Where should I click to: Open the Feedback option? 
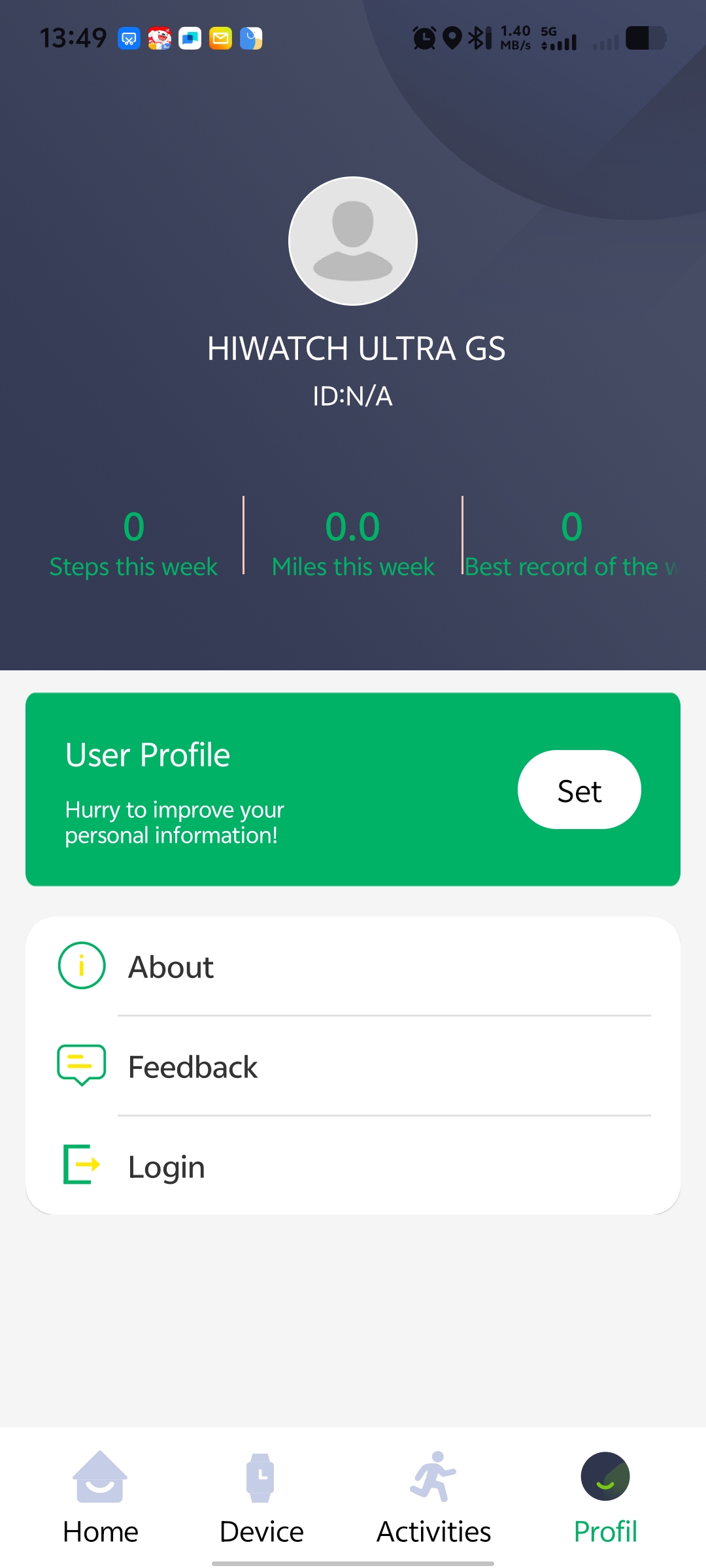(353, 1066)
